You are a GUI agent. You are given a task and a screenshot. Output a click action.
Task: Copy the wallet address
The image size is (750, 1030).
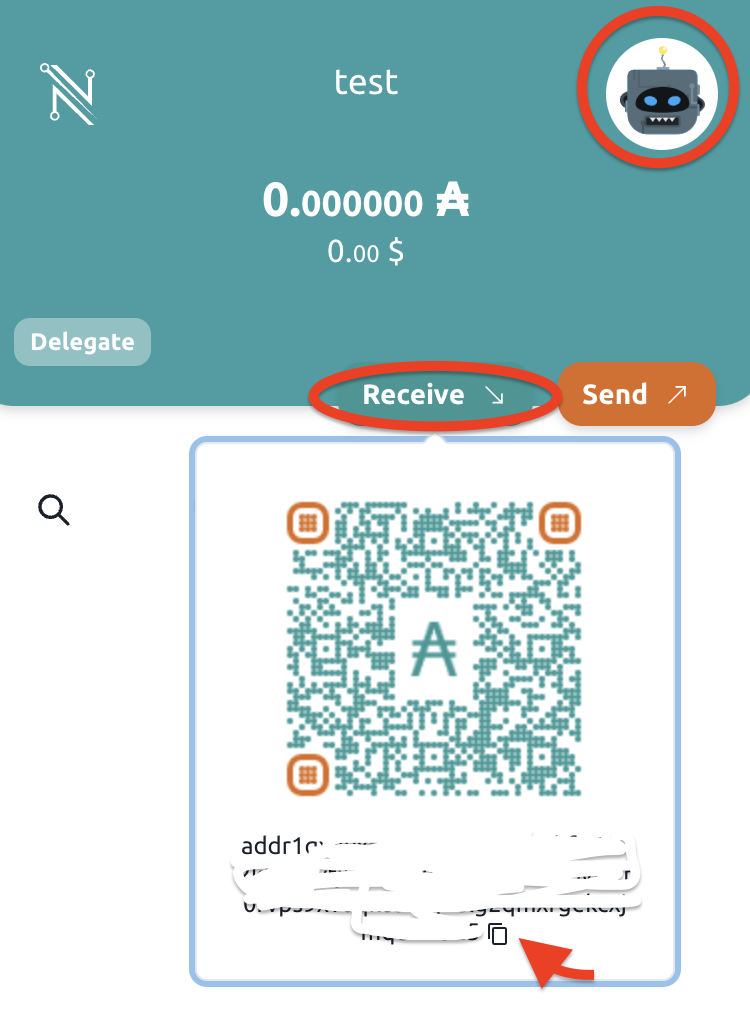tap(498, 935)
